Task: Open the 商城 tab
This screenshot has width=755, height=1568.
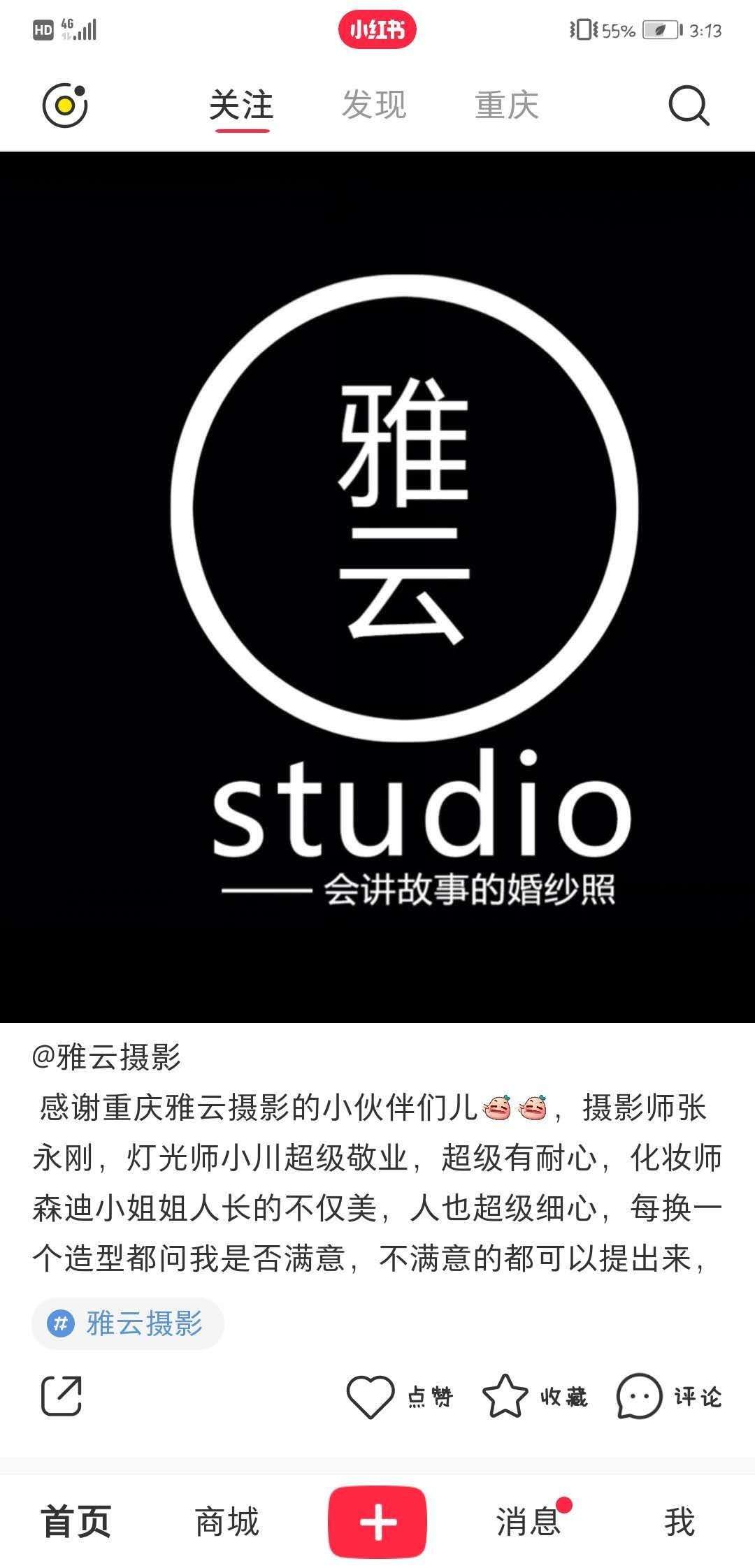Action: point(227,1522)
